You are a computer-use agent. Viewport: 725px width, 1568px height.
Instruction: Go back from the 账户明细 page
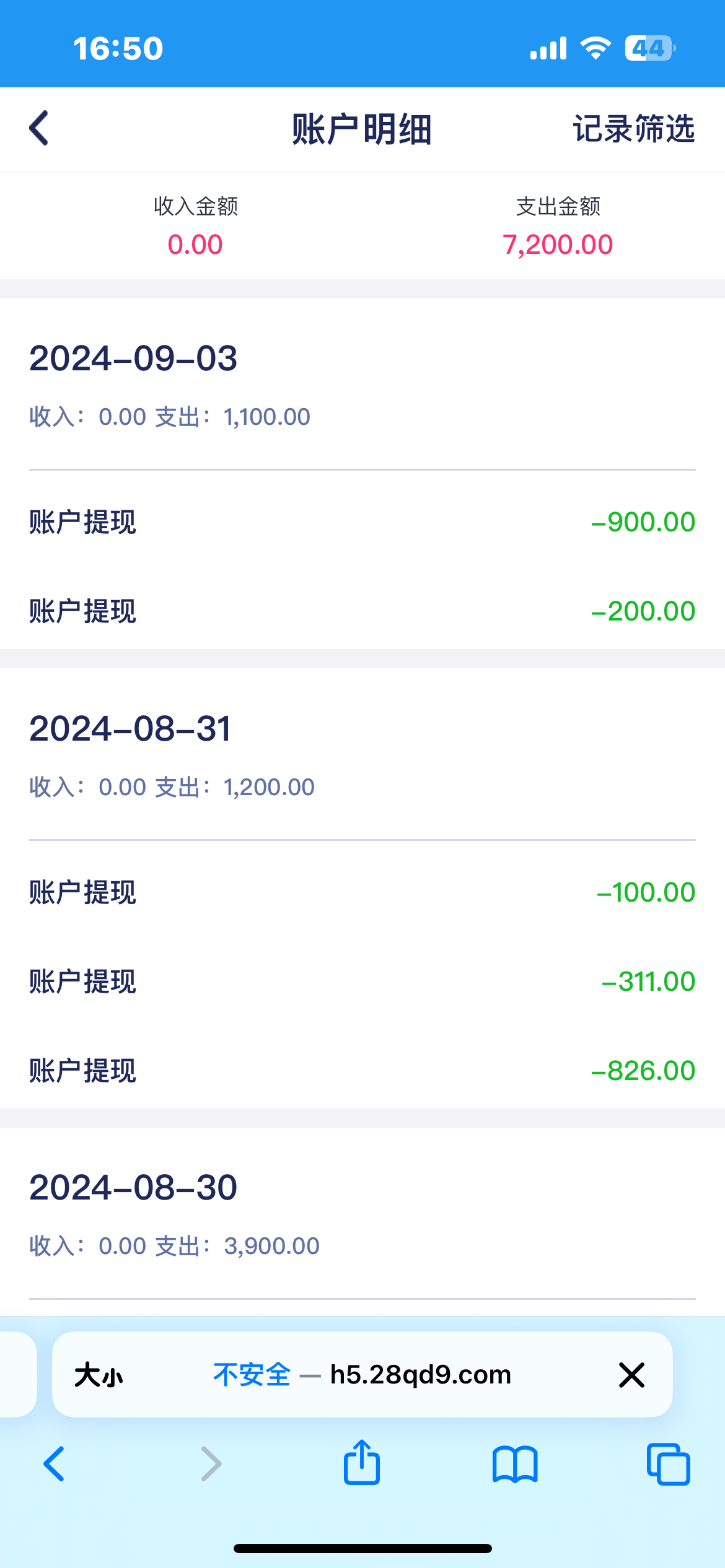point(39,128)
